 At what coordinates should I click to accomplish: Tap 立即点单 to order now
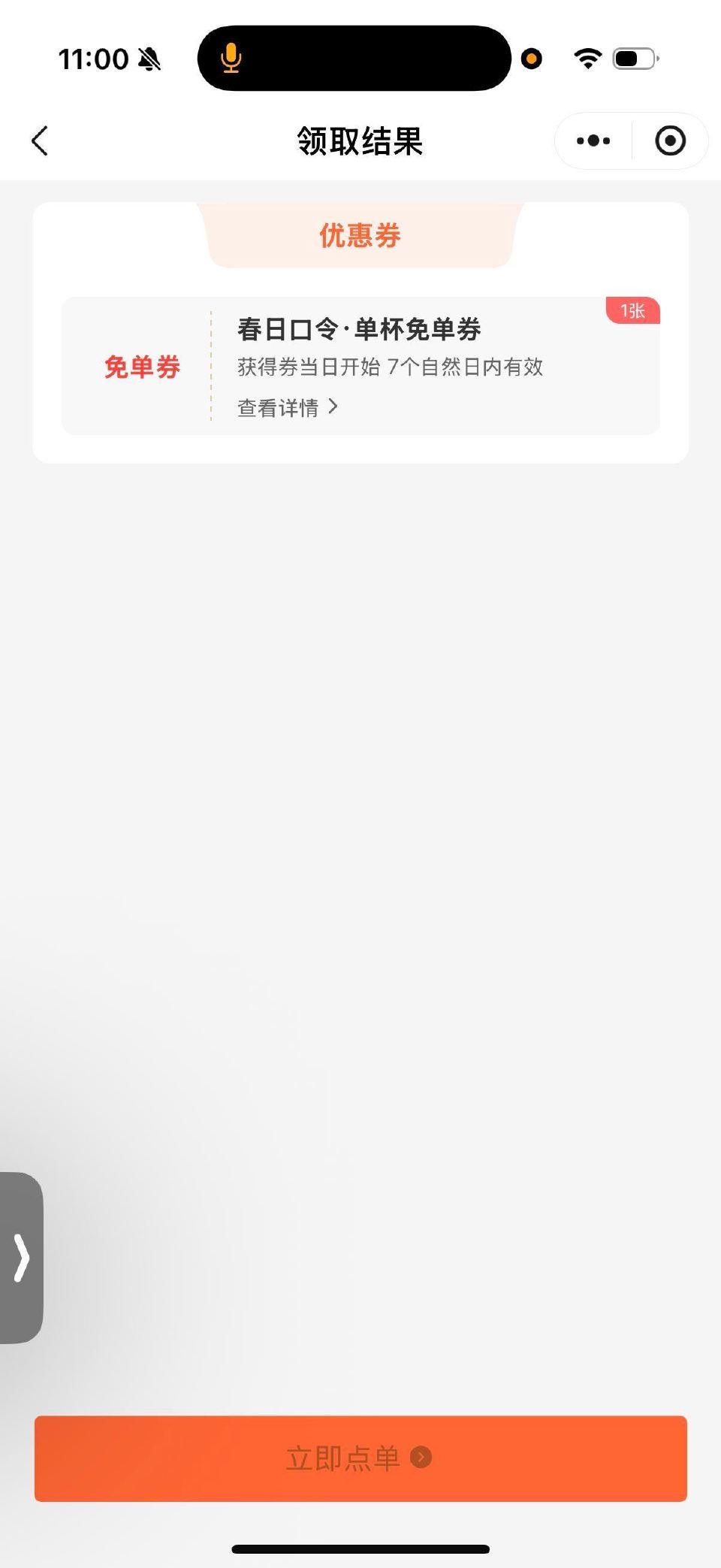click(x=360, y=1458)
